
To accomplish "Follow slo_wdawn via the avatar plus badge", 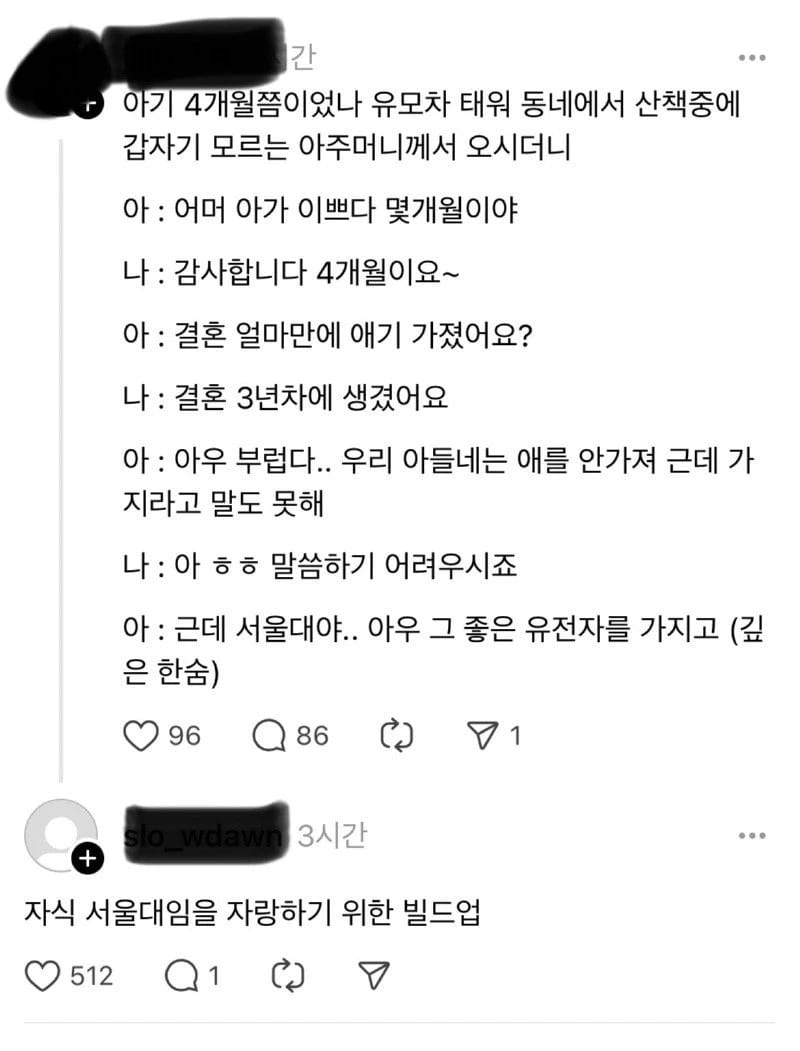I will 88,857.
